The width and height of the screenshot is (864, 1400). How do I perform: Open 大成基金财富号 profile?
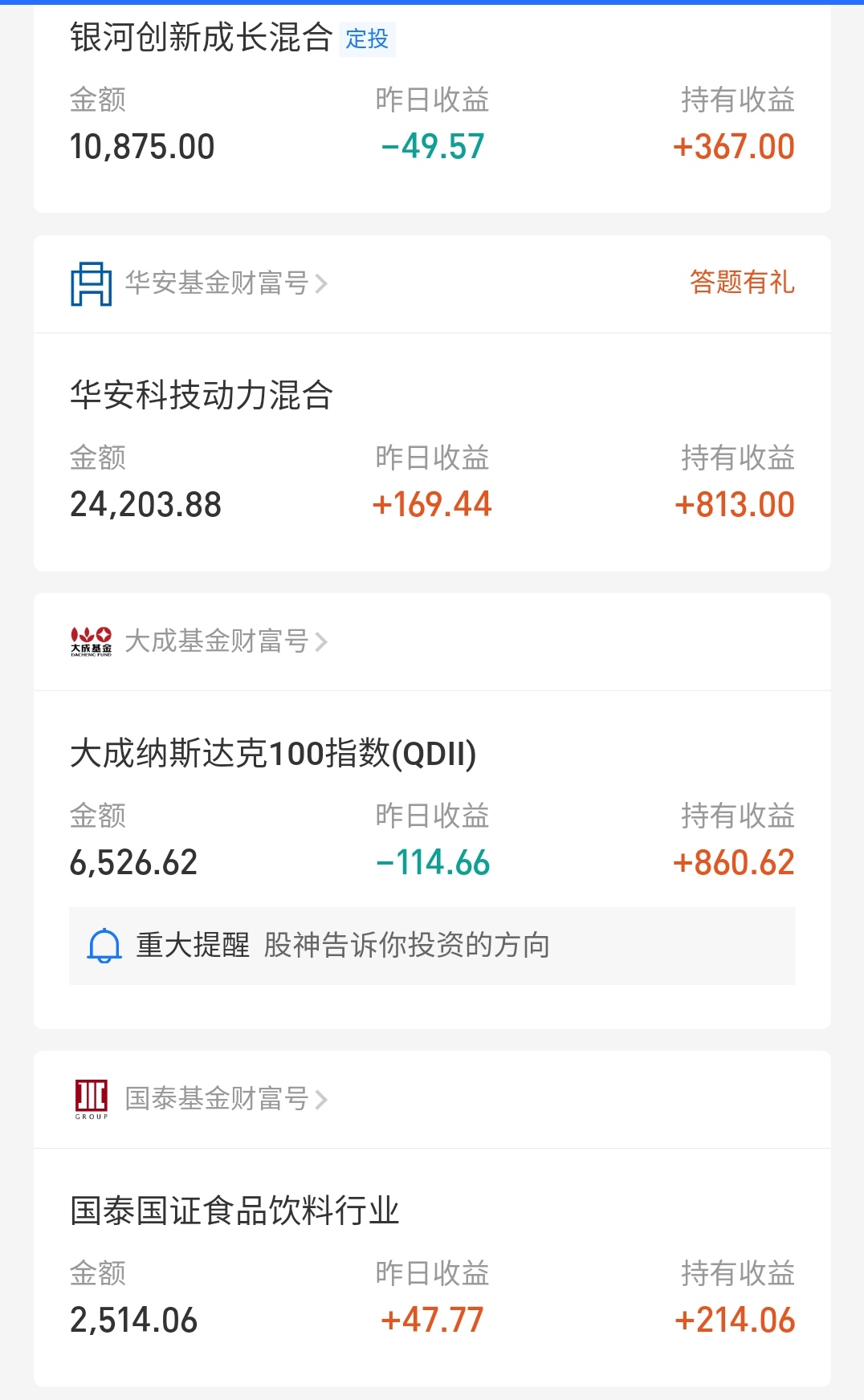(x=217, y=641)
